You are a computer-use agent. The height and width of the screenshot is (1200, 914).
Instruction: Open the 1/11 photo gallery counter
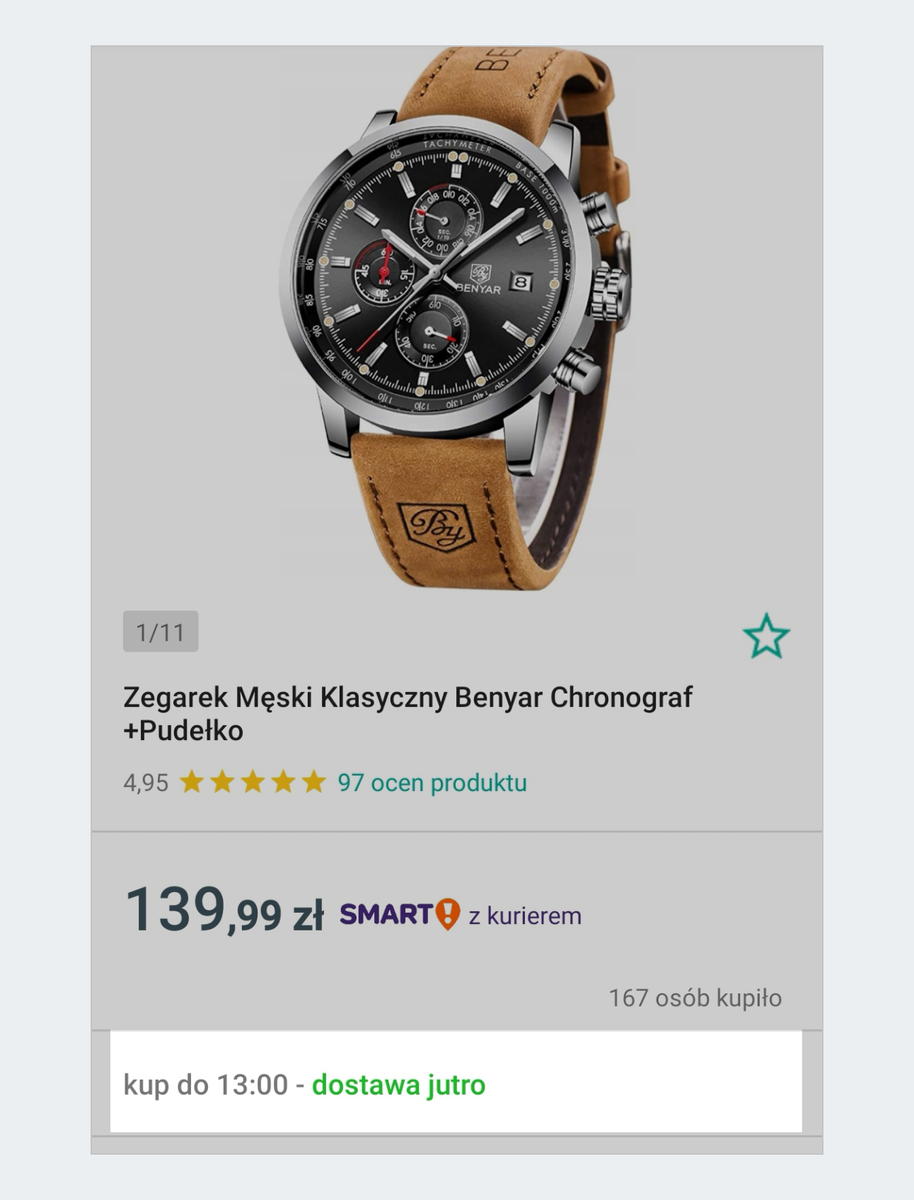[x=160, y=629]
